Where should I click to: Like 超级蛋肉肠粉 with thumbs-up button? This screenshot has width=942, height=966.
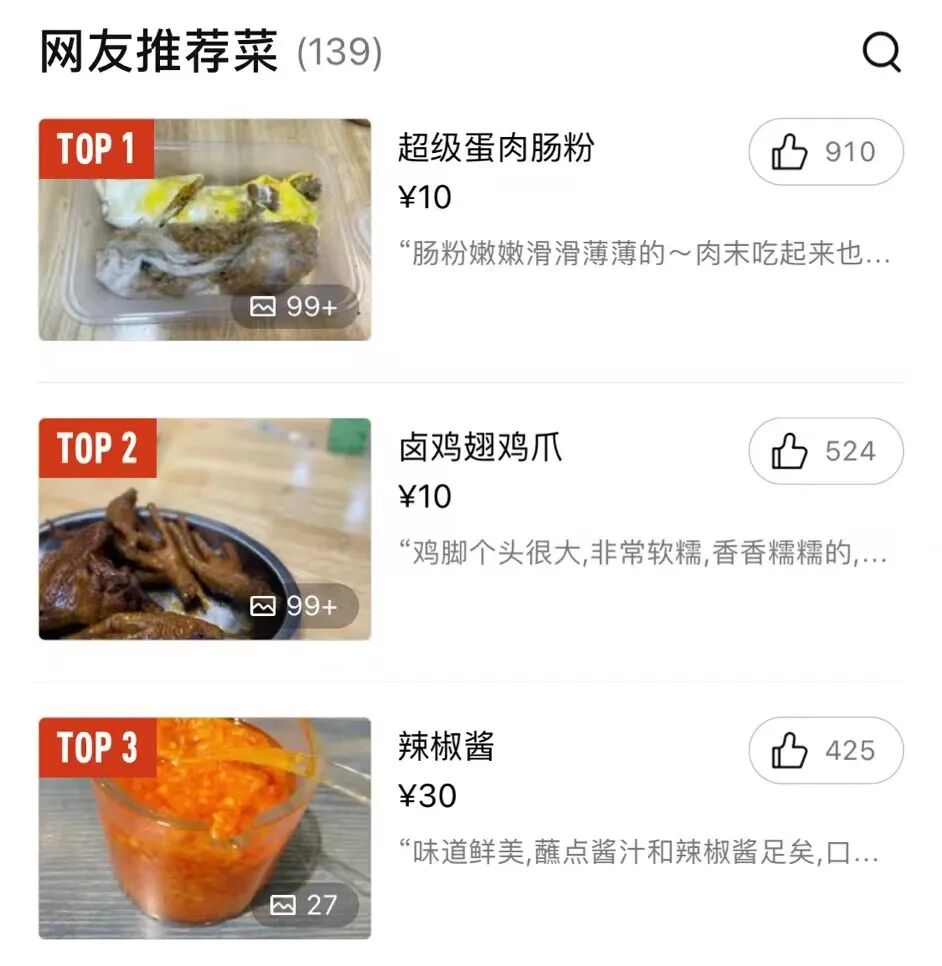(826, 152)
